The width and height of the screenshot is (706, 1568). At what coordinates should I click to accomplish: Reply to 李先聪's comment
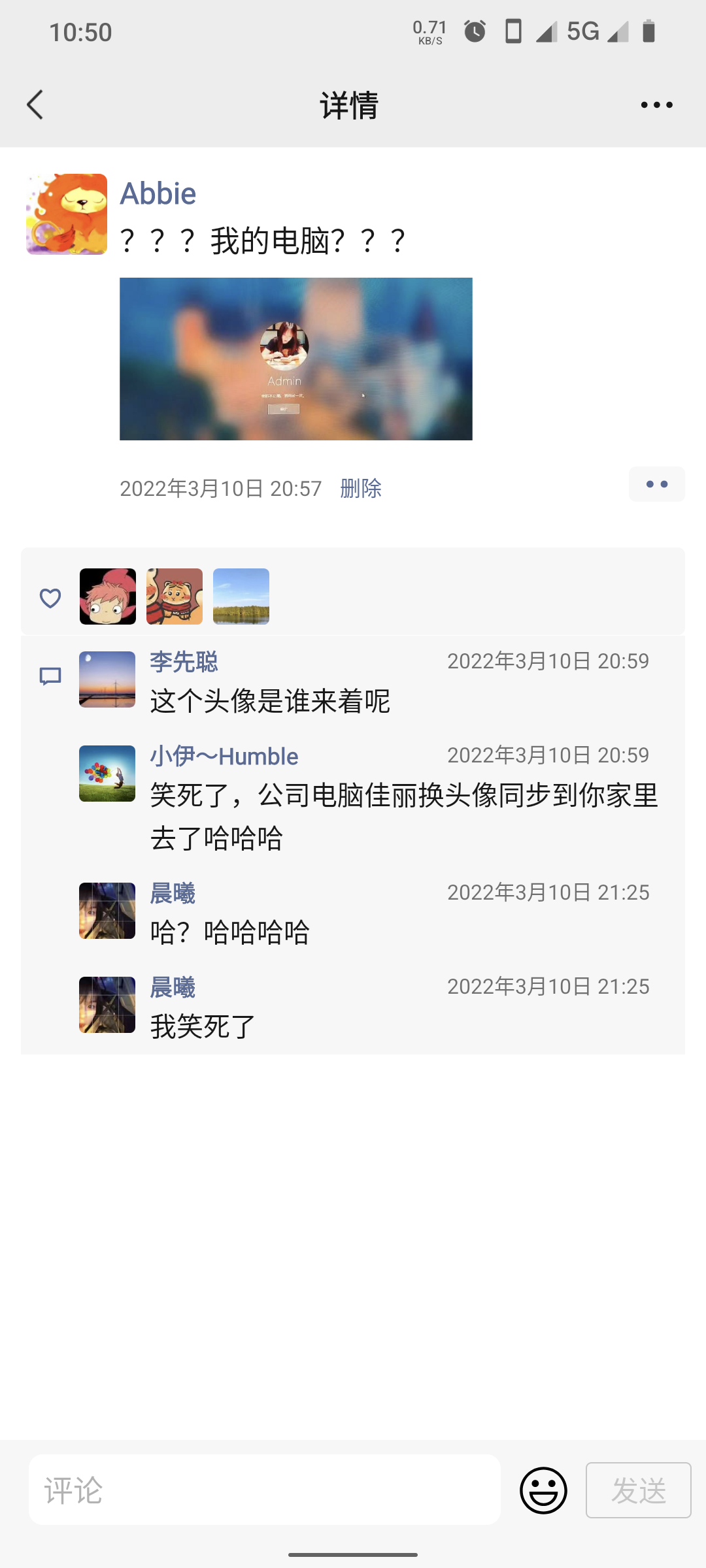click(x=270, y=701)
